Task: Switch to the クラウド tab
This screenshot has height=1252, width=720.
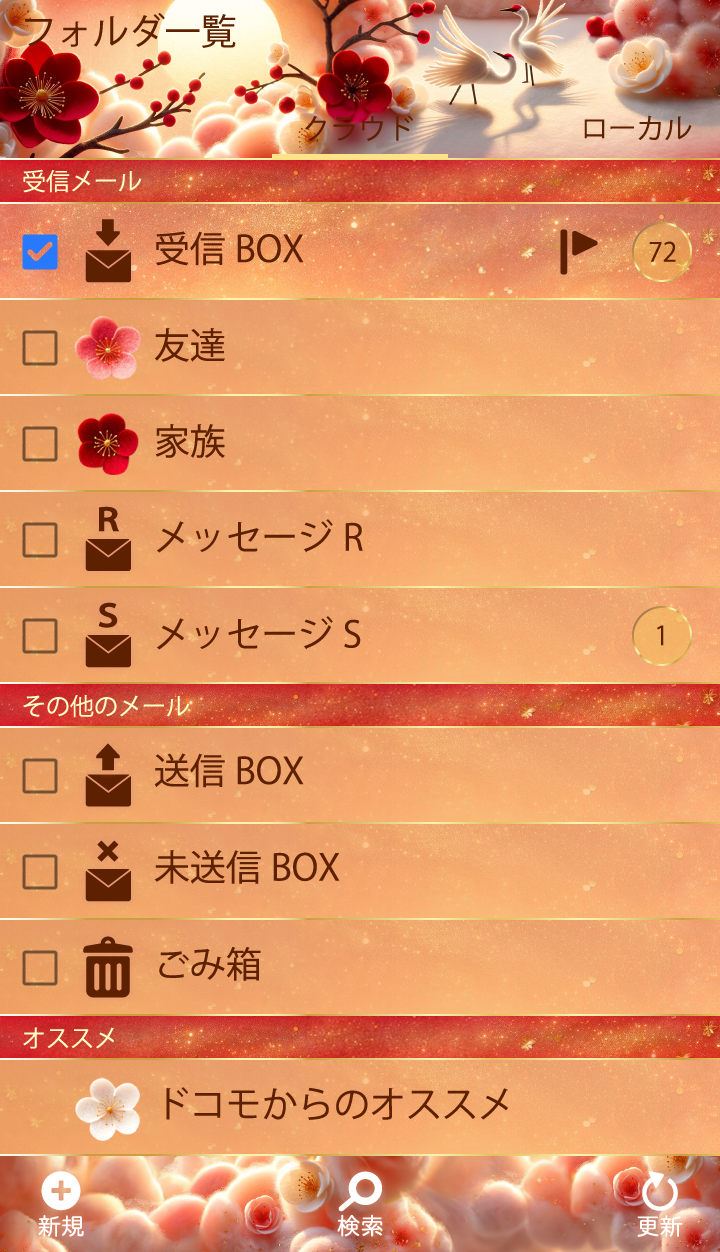Action: 359,129
